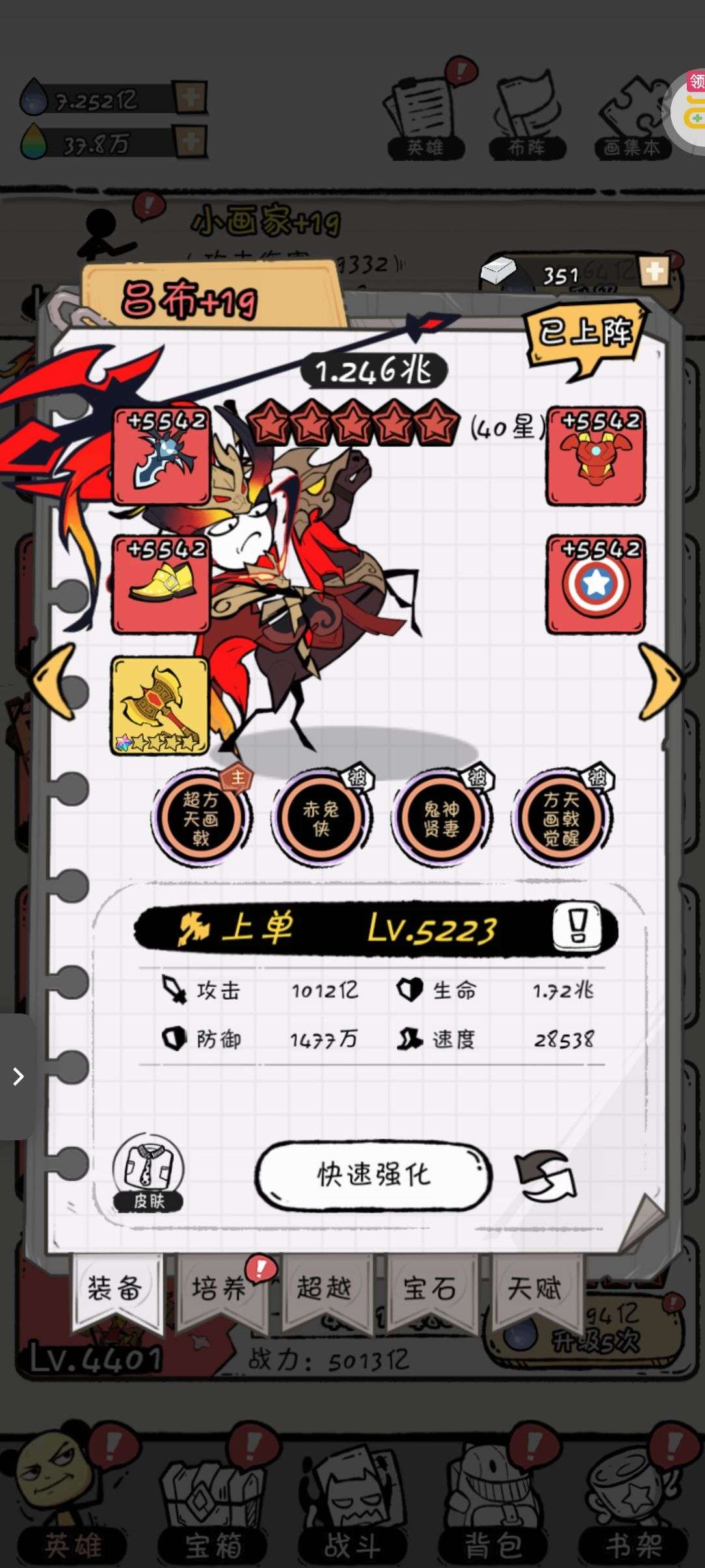Screen dimensions: 705x1568
Task: Open the 超方天画戟 main skill
Action: click(200, 817)
